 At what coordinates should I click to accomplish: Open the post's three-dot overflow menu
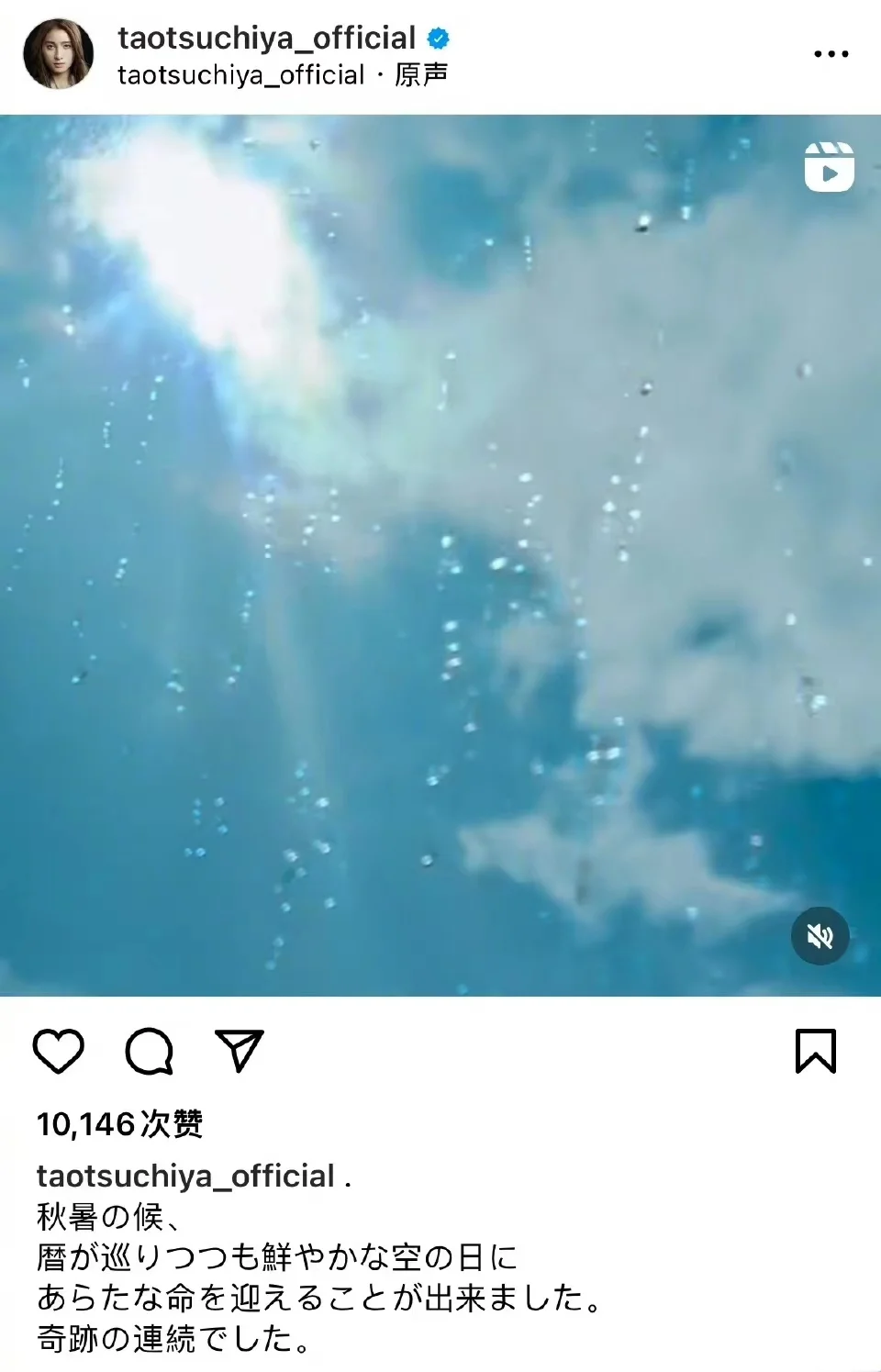[x=831, y=54]
